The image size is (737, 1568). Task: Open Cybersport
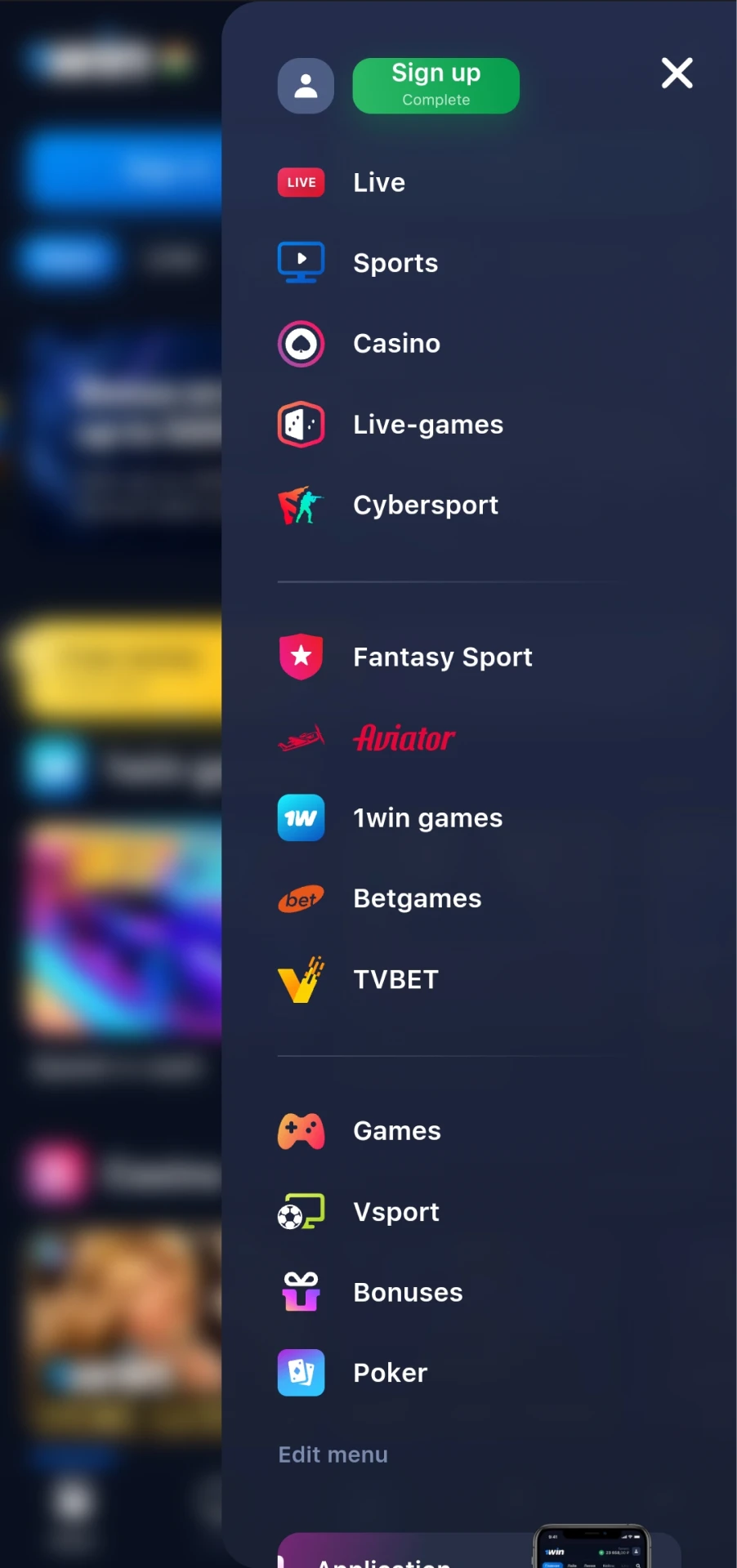425,506
